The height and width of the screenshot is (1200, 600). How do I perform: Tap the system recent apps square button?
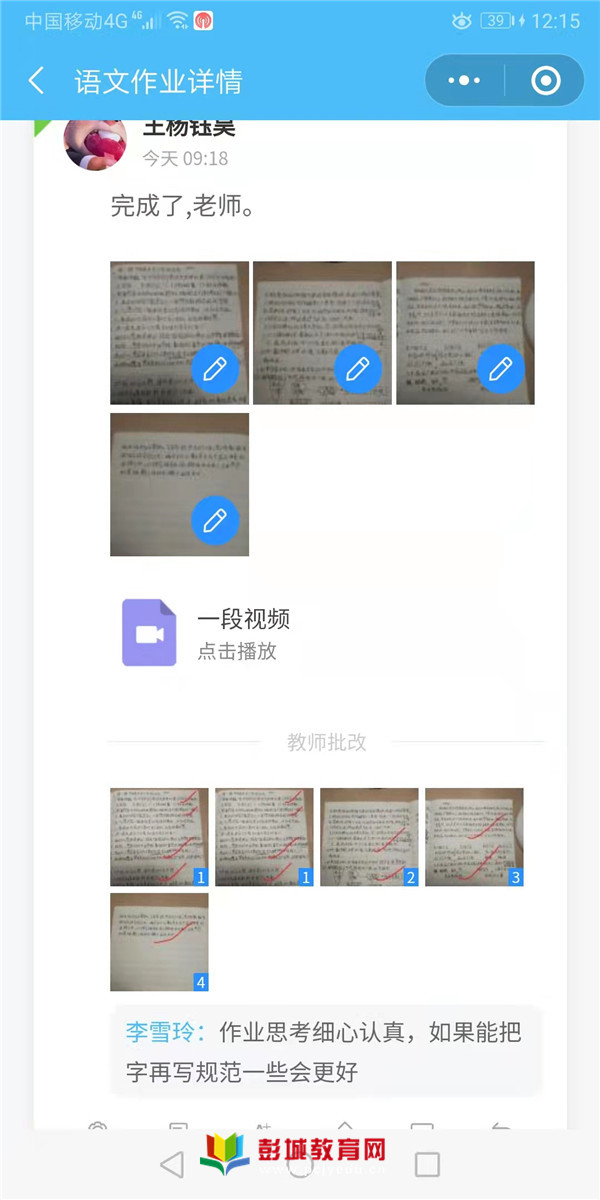(427, 1164)
